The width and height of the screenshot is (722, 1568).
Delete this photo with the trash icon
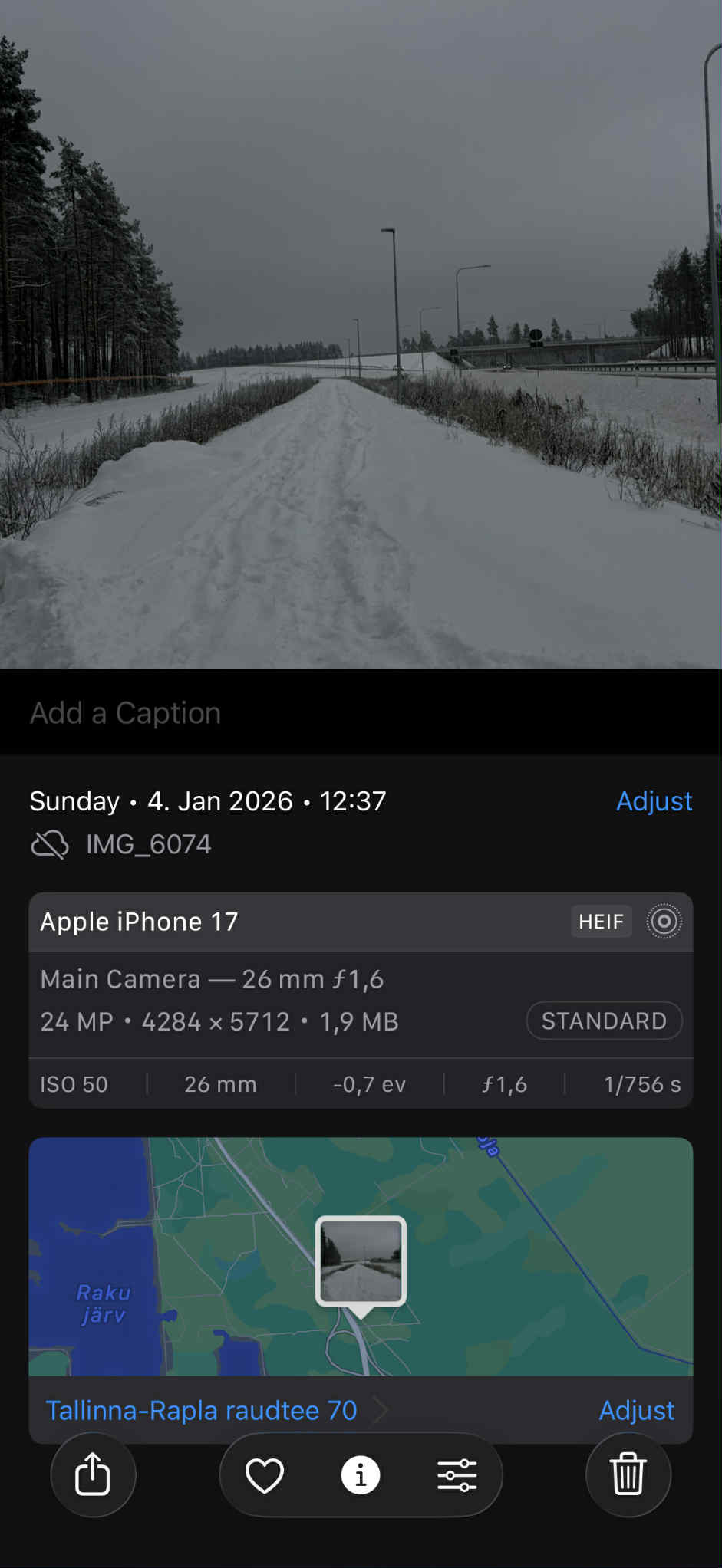point(628,1474)
